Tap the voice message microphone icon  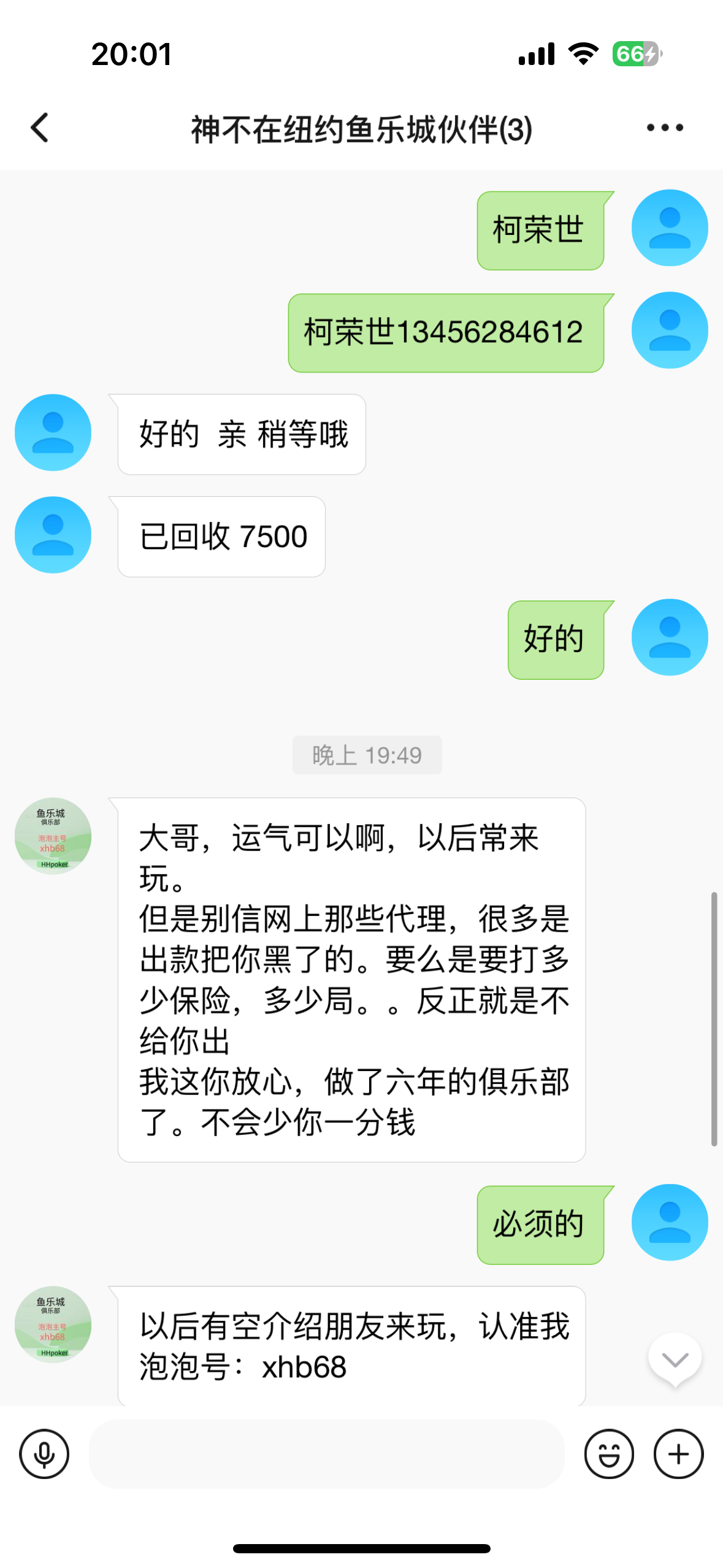[x=44, y=1453]
